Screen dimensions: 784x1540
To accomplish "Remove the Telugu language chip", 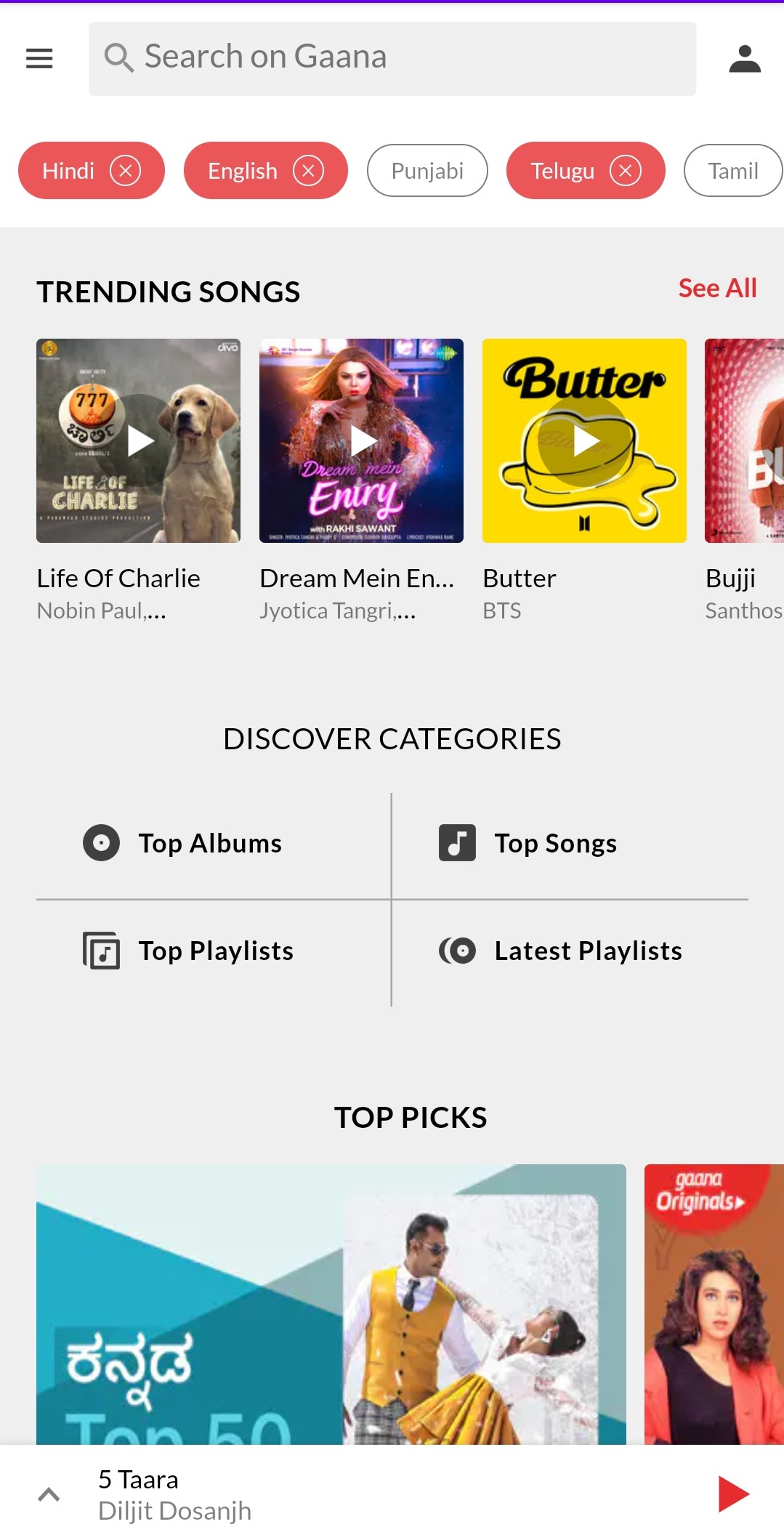I will [x=625, y=171].
